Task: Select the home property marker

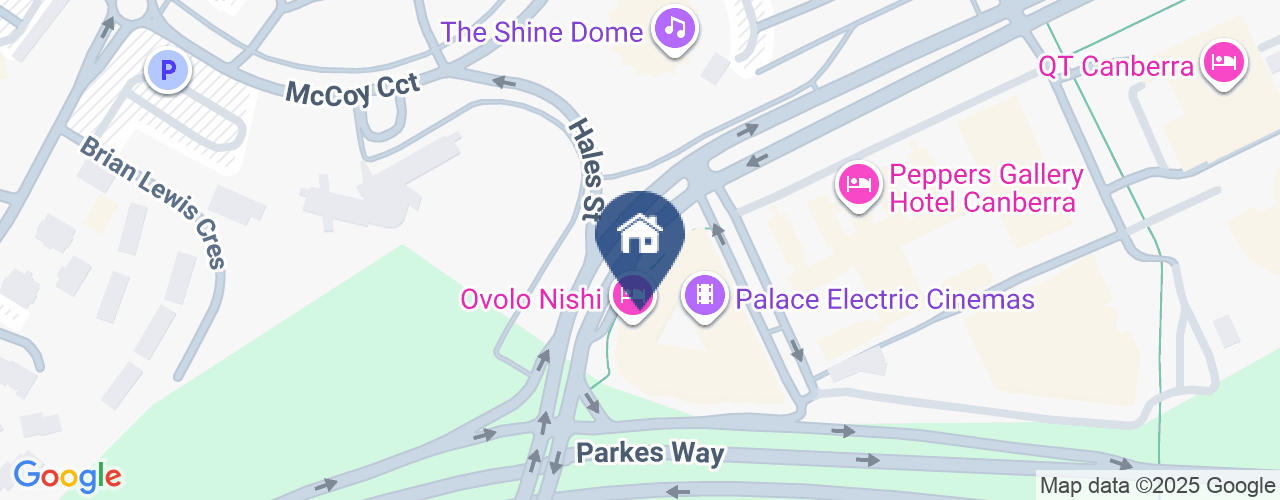Action: point(640,236)
